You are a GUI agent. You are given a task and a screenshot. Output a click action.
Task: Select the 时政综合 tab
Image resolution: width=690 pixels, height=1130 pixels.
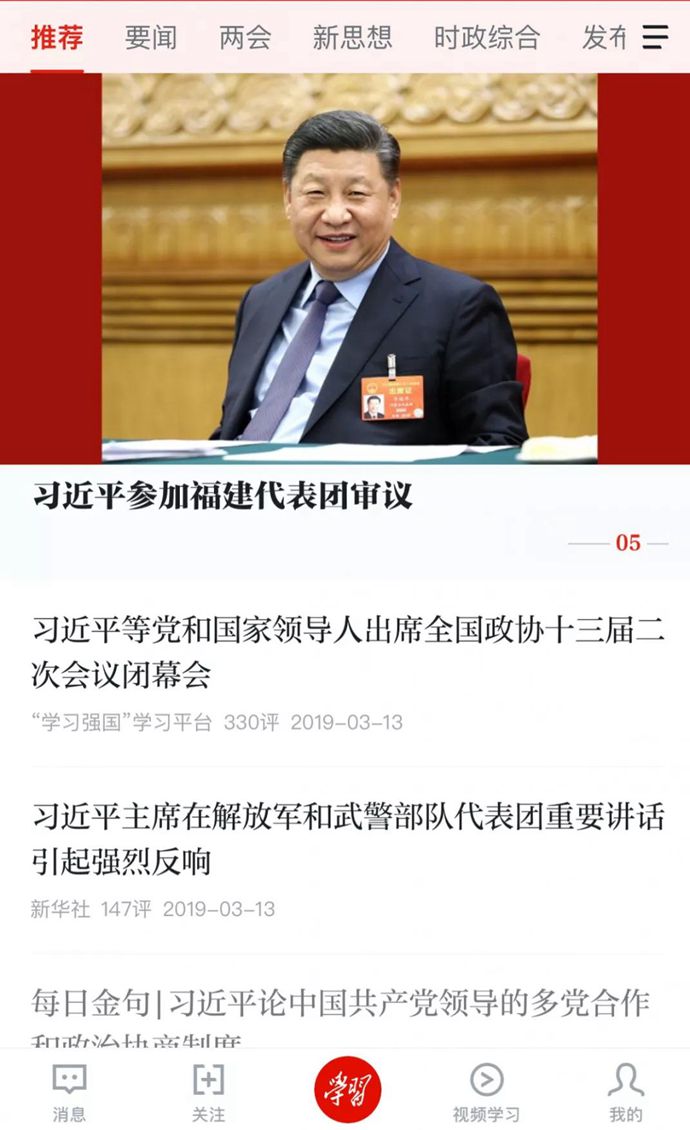tap(487, 38)
